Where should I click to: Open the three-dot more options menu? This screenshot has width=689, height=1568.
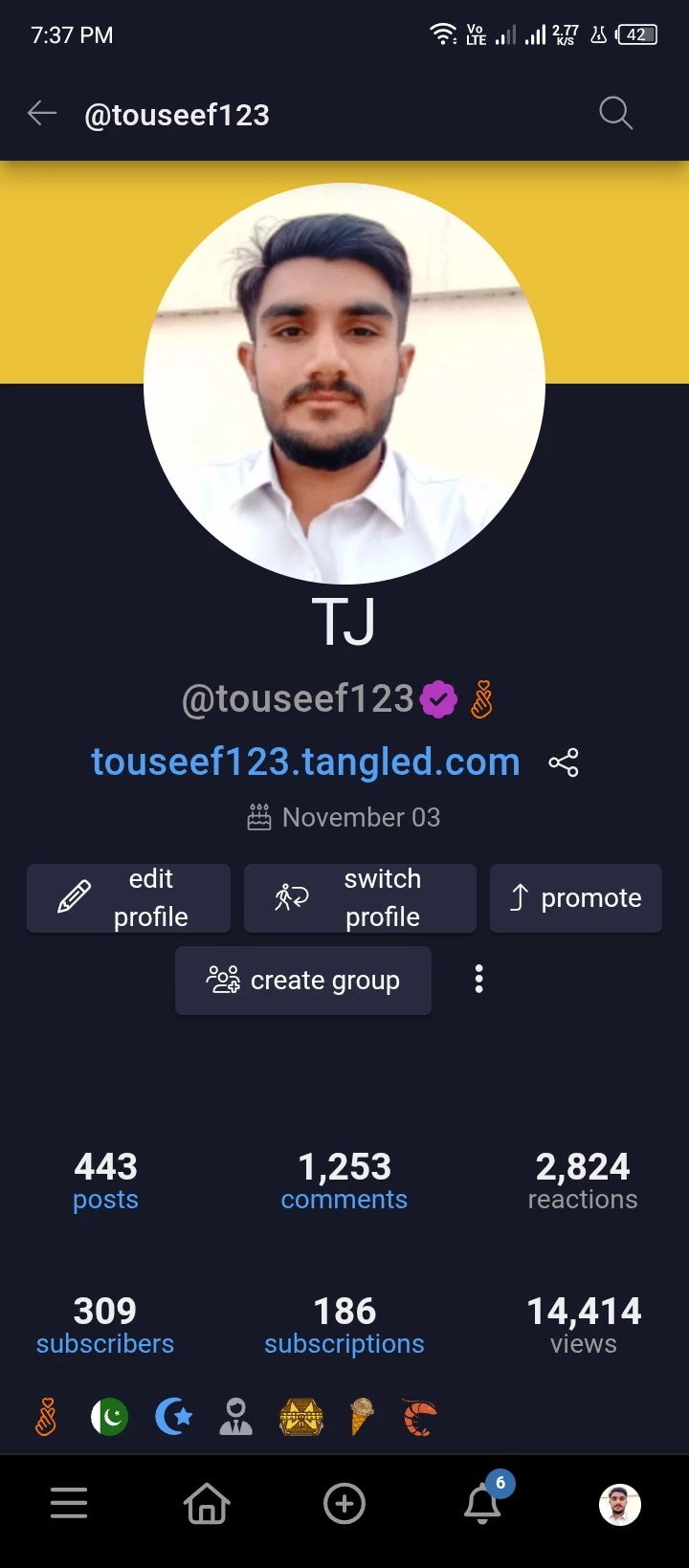478,980
